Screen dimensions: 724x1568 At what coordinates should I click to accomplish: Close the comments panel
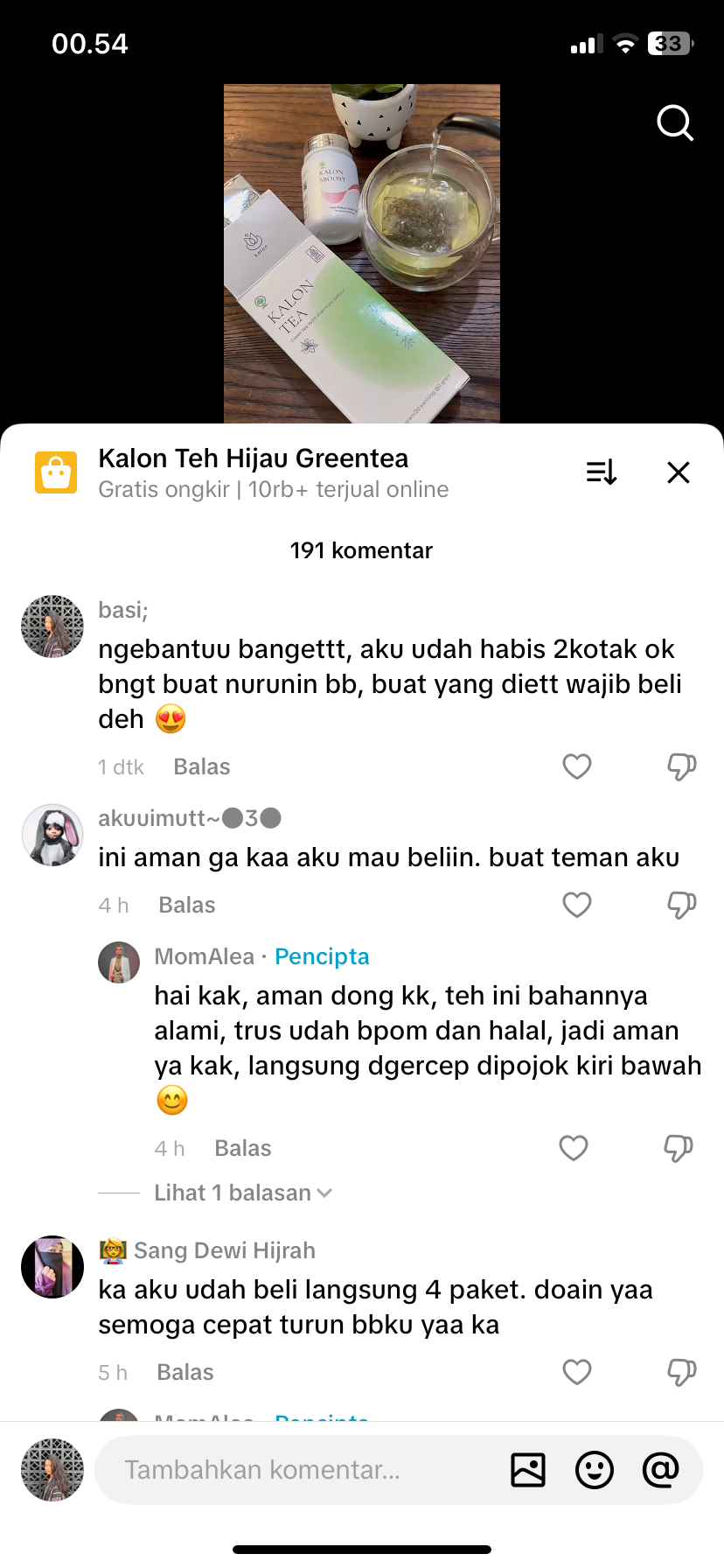679,472
